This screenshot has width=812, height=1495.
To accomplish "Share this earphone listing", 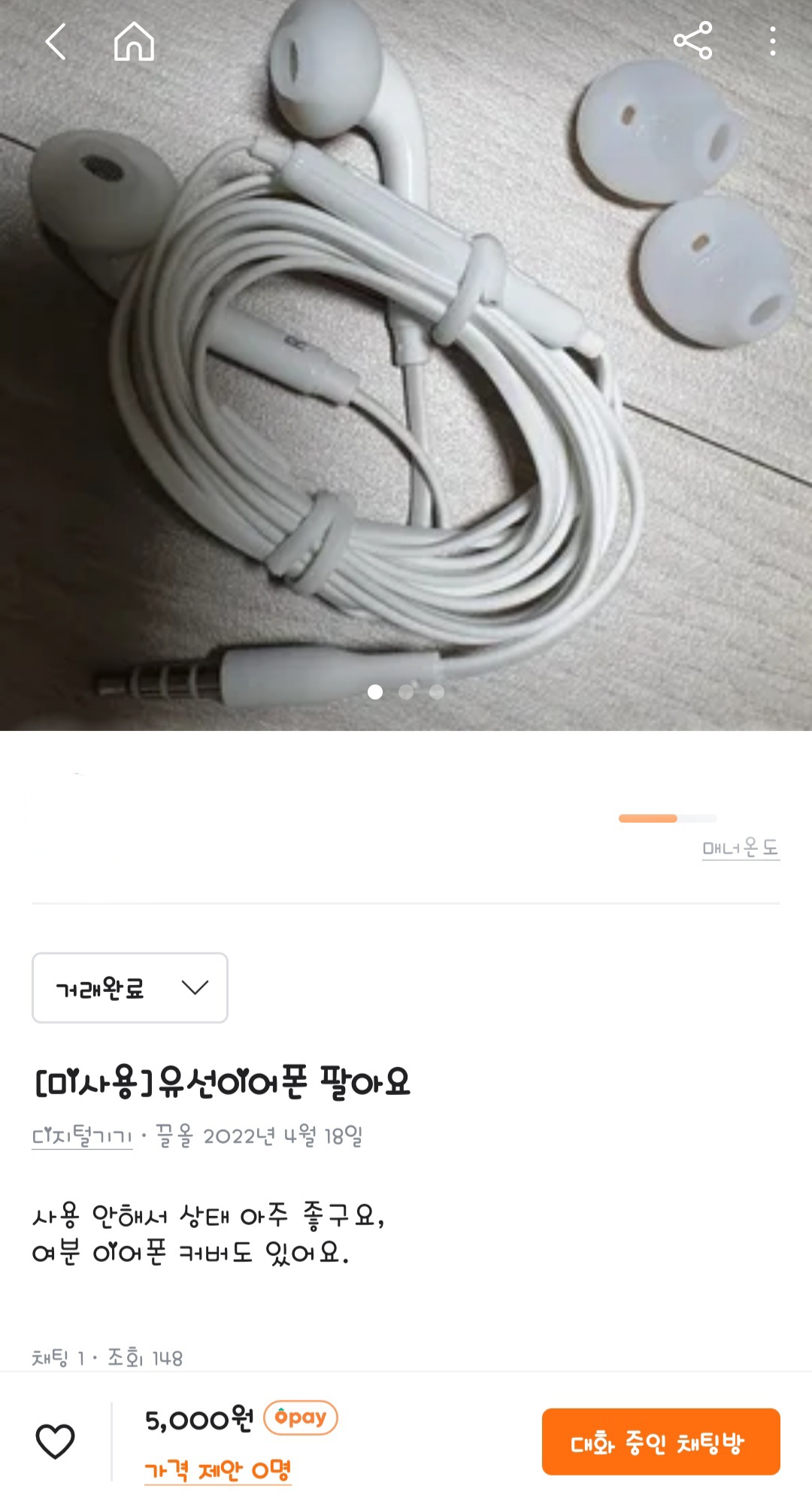I will pyautogui.click(x=692, y=41).
